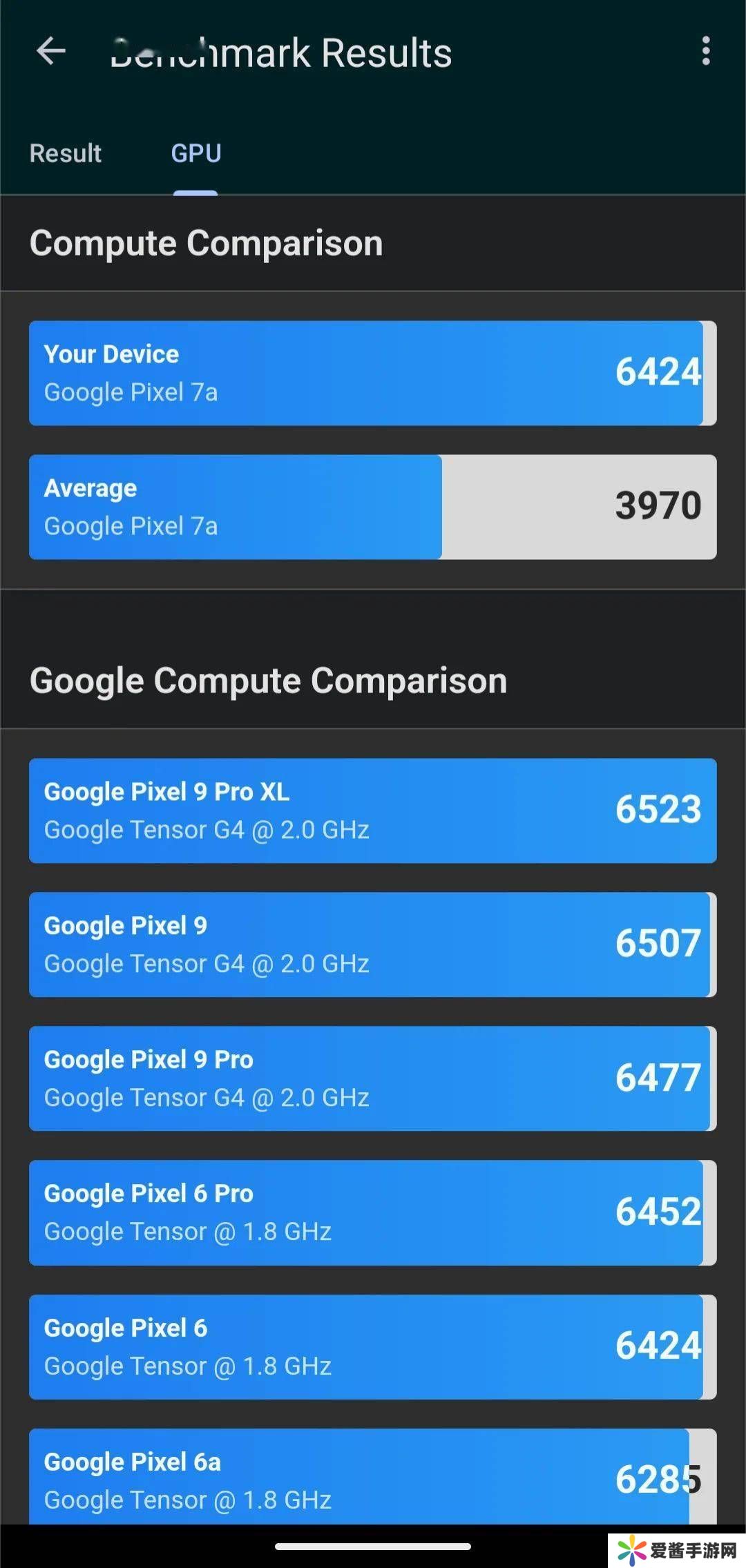The image size is (746, 1568).
Task: Go back using the arrow icon
Action: 51,51
